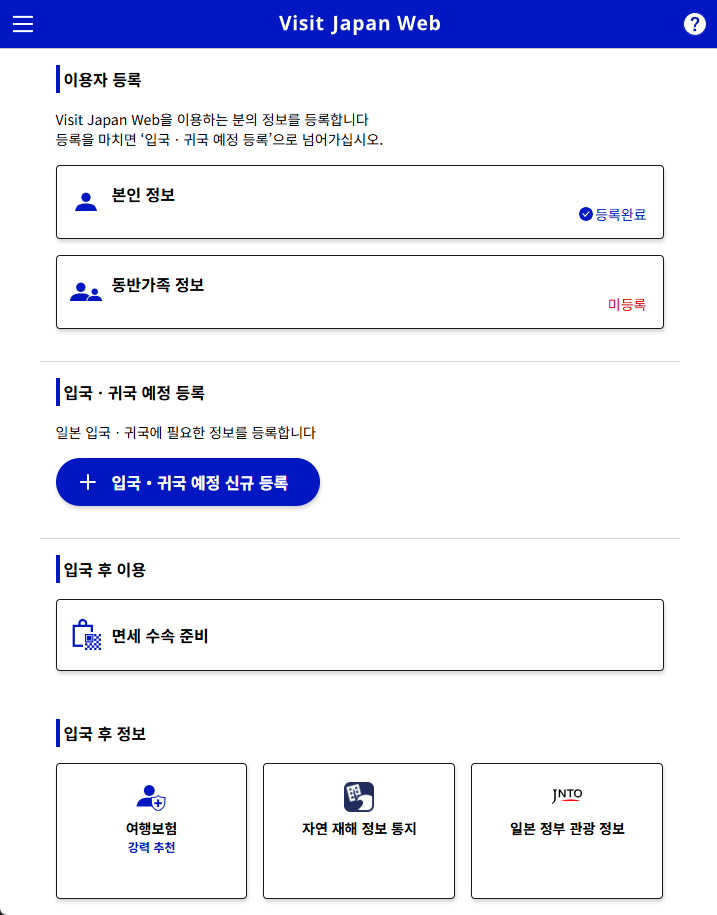Tap 입국・귀국 예정 신규 등록 button
Viewport: 717px width, 915px height.
(188, 483)
